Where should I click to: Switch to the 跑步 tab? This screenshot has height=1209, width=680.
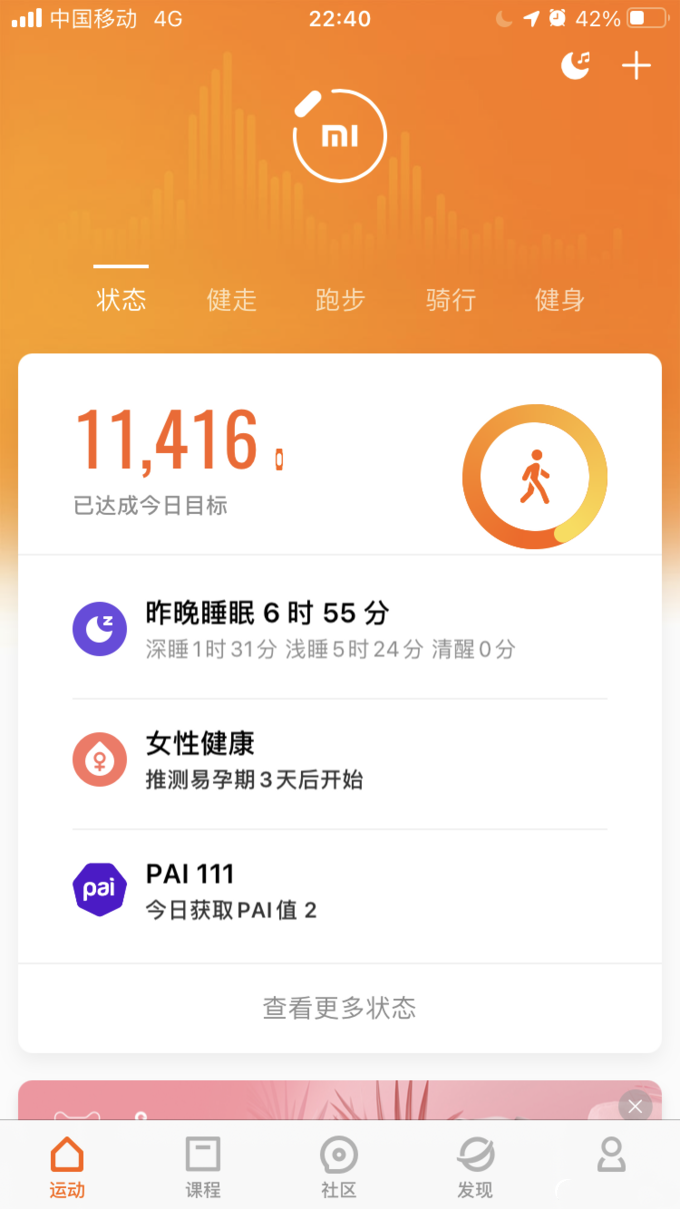tap(340, 299)
